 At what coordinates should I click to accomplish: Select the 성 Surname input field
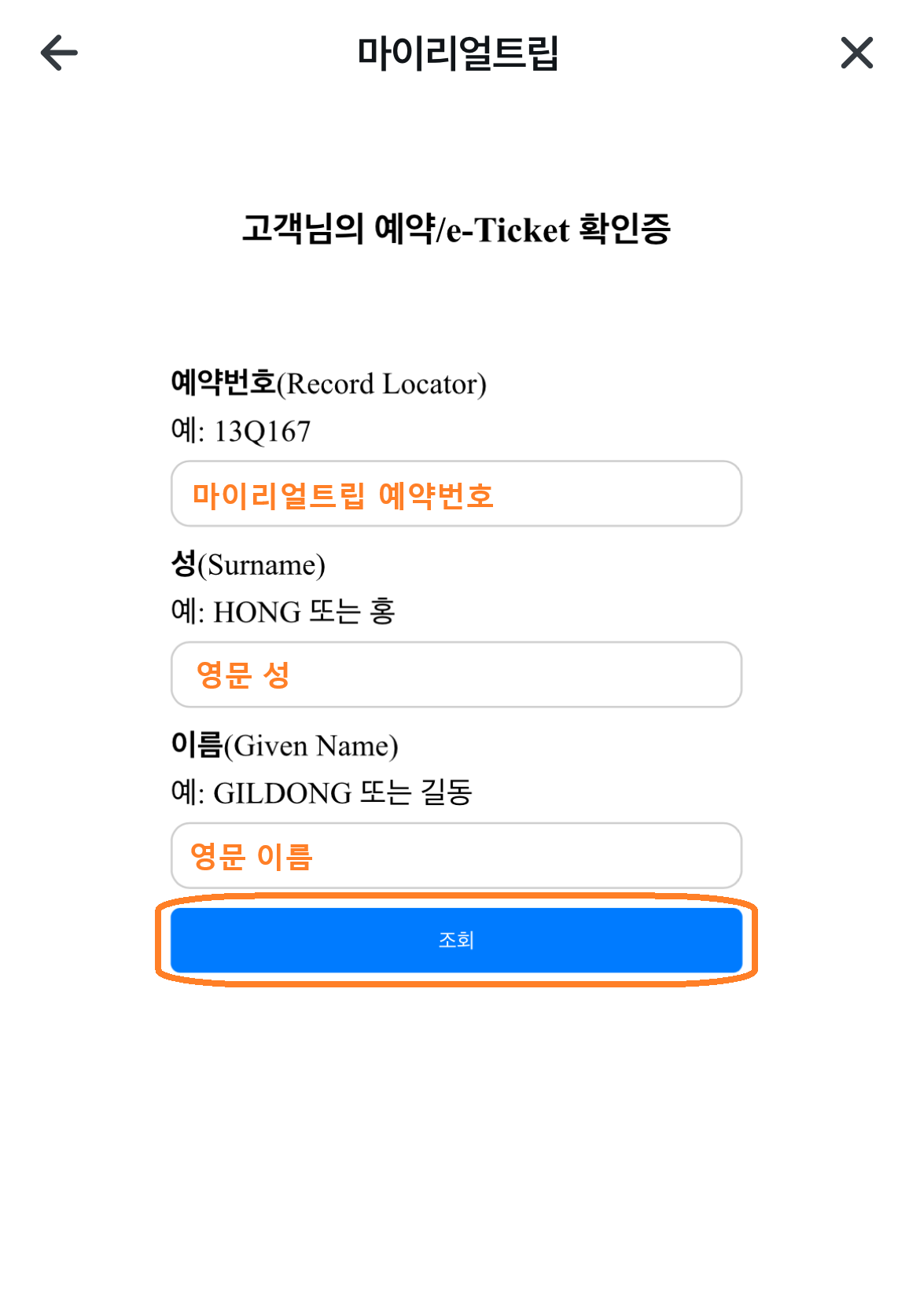[456, 675]
